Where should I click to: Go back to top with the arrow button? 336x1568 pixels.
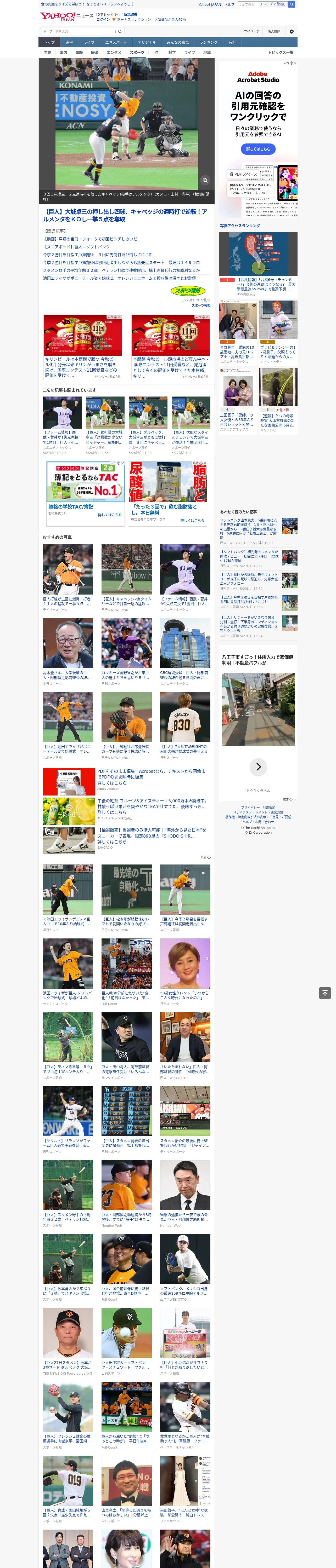[x=325, y=993]
